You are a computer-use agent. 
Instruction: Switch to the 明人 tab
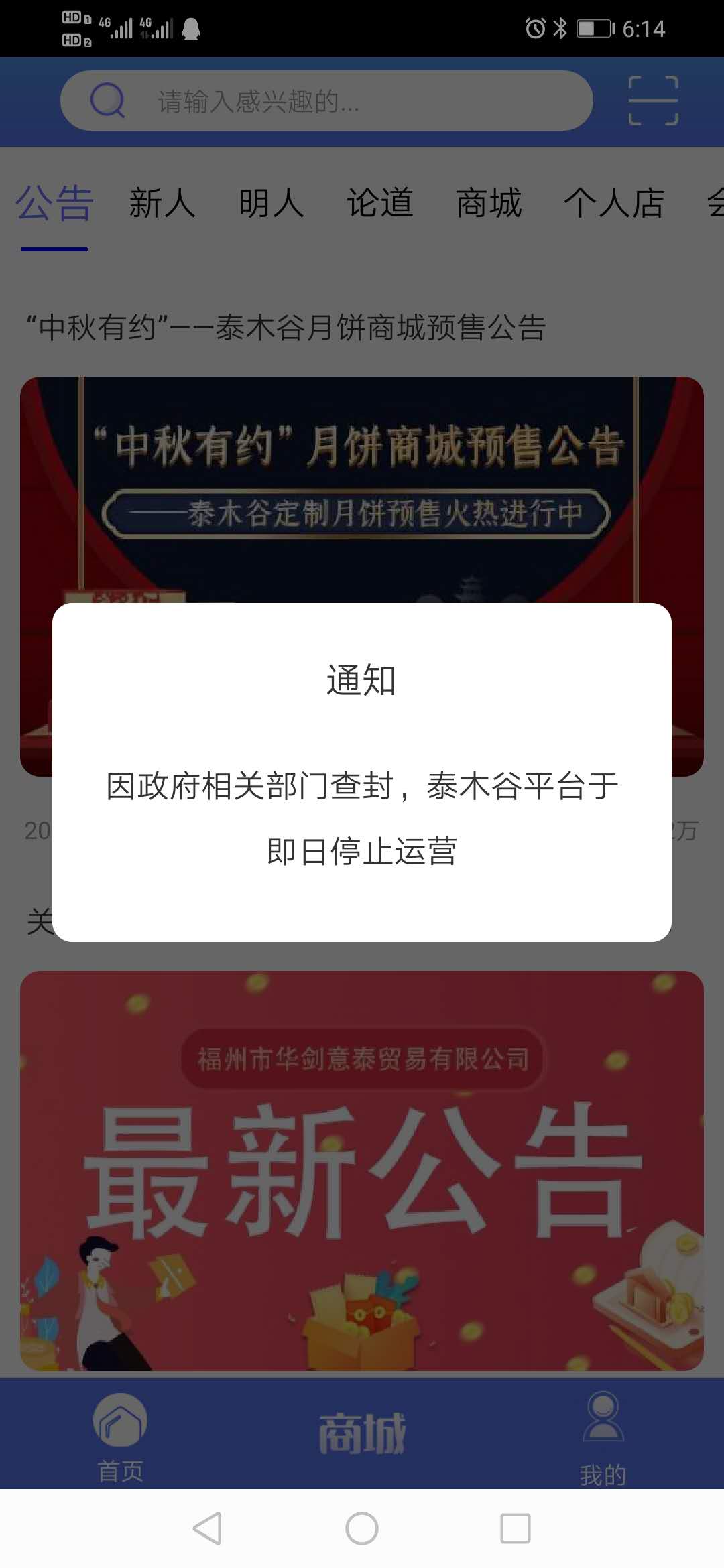click(271, 204)
